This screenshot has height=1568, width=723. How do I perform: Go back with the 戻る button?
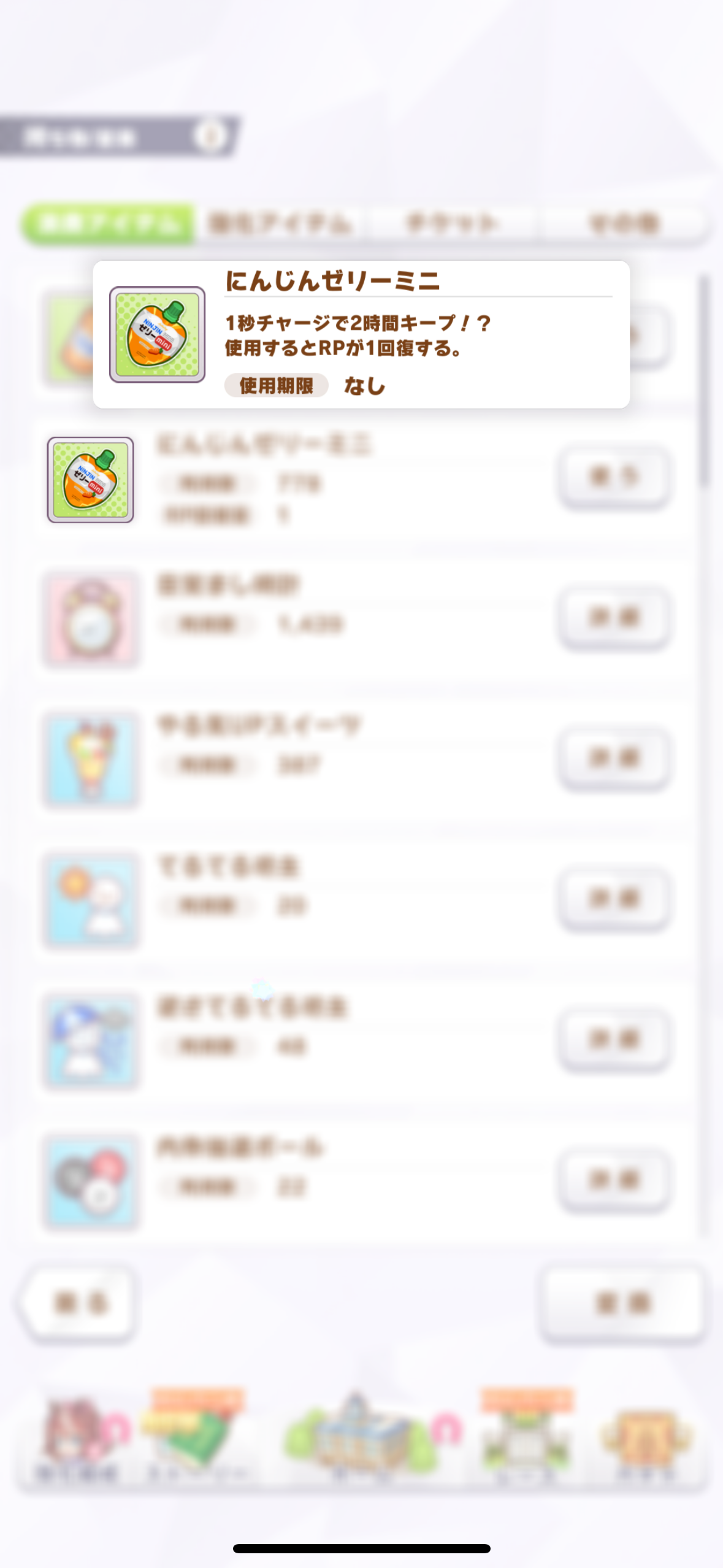coord(81,1303)
